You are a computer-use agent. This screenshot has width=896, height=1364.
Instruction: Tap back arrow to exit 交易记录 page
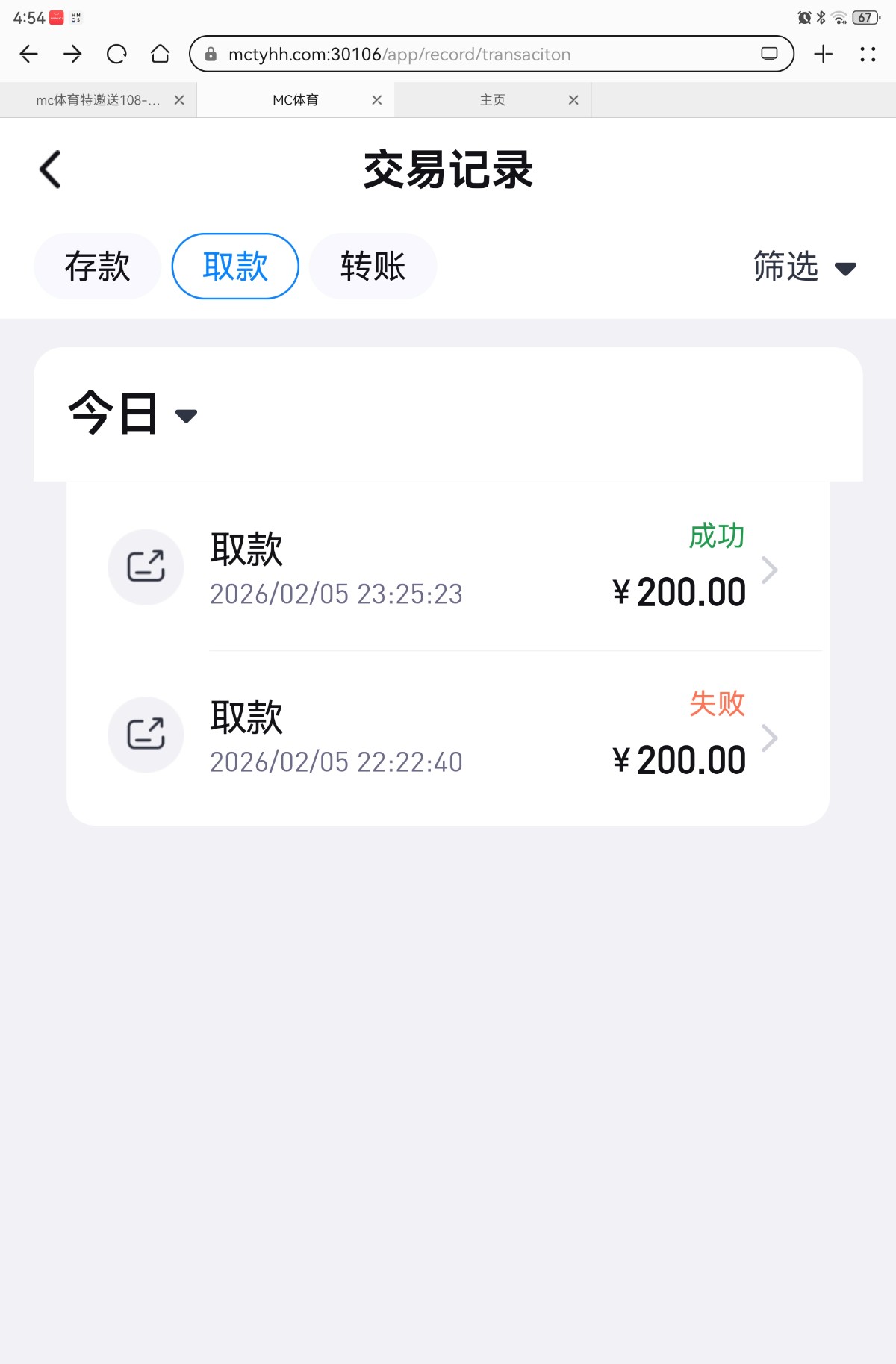tap(49, 169)
